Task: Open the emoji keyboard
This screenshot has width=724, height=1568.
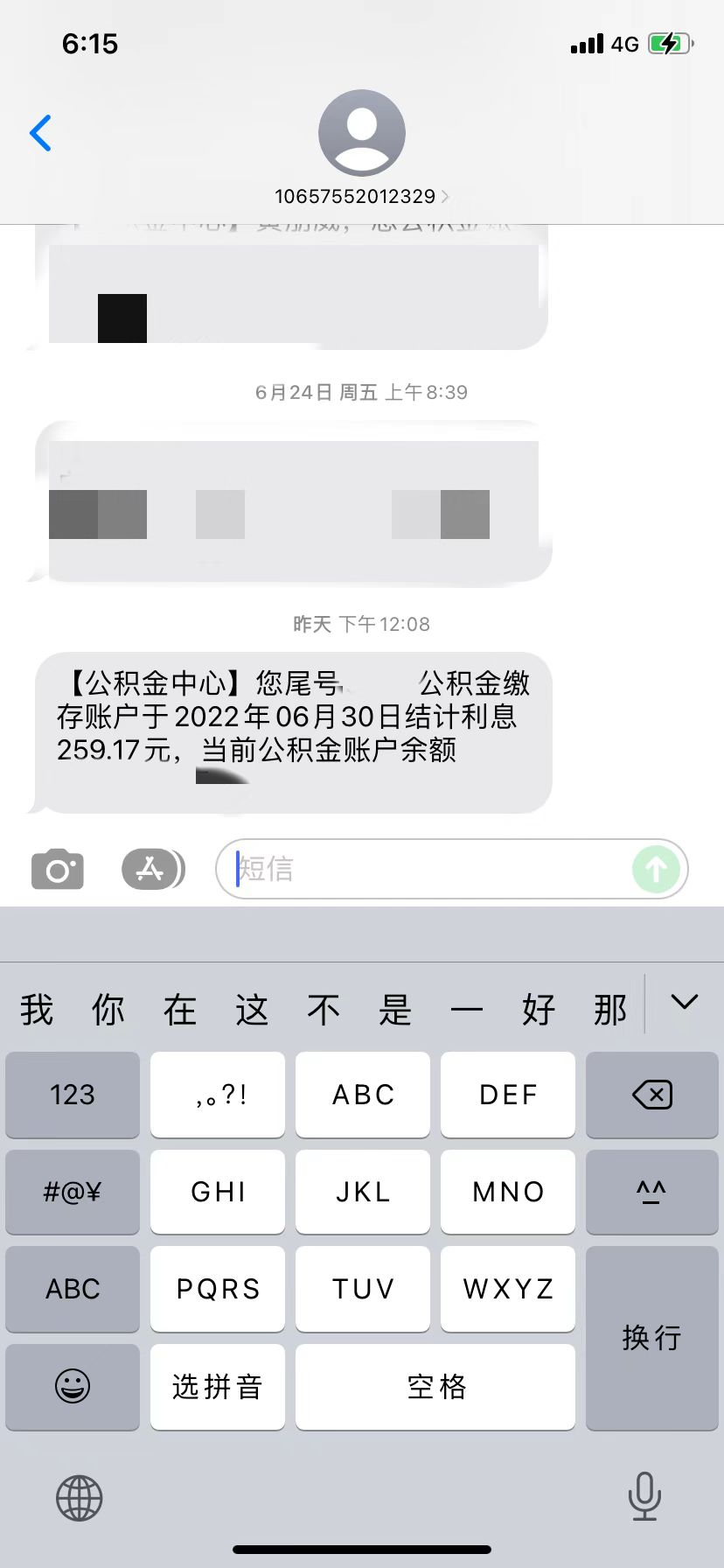Action: pyautogui.click(x=73, y=1386)
